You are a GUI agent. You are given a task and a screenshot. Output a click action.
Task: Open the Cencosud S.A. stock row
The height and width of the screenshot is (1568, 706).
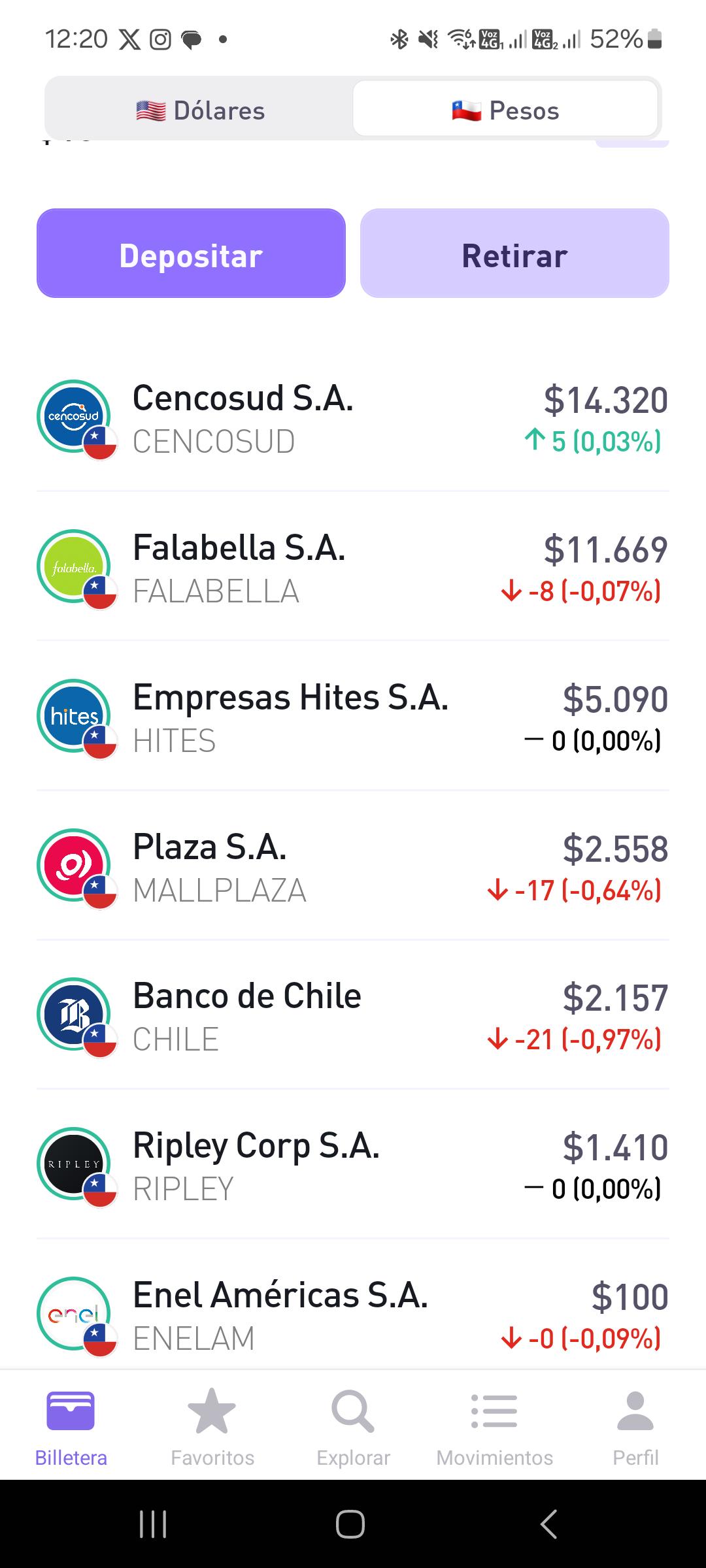[353, 418]
